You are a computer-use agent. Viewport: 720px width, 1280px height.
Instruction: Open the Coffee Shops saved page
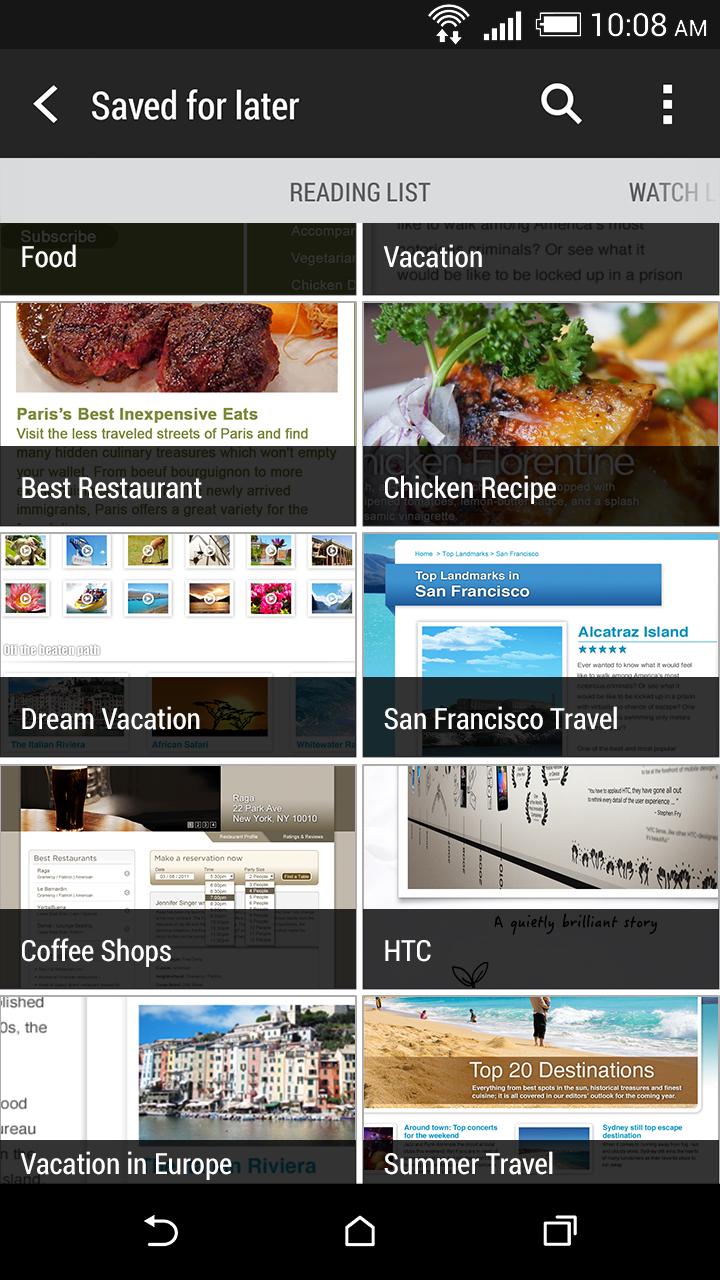[178, 877]
